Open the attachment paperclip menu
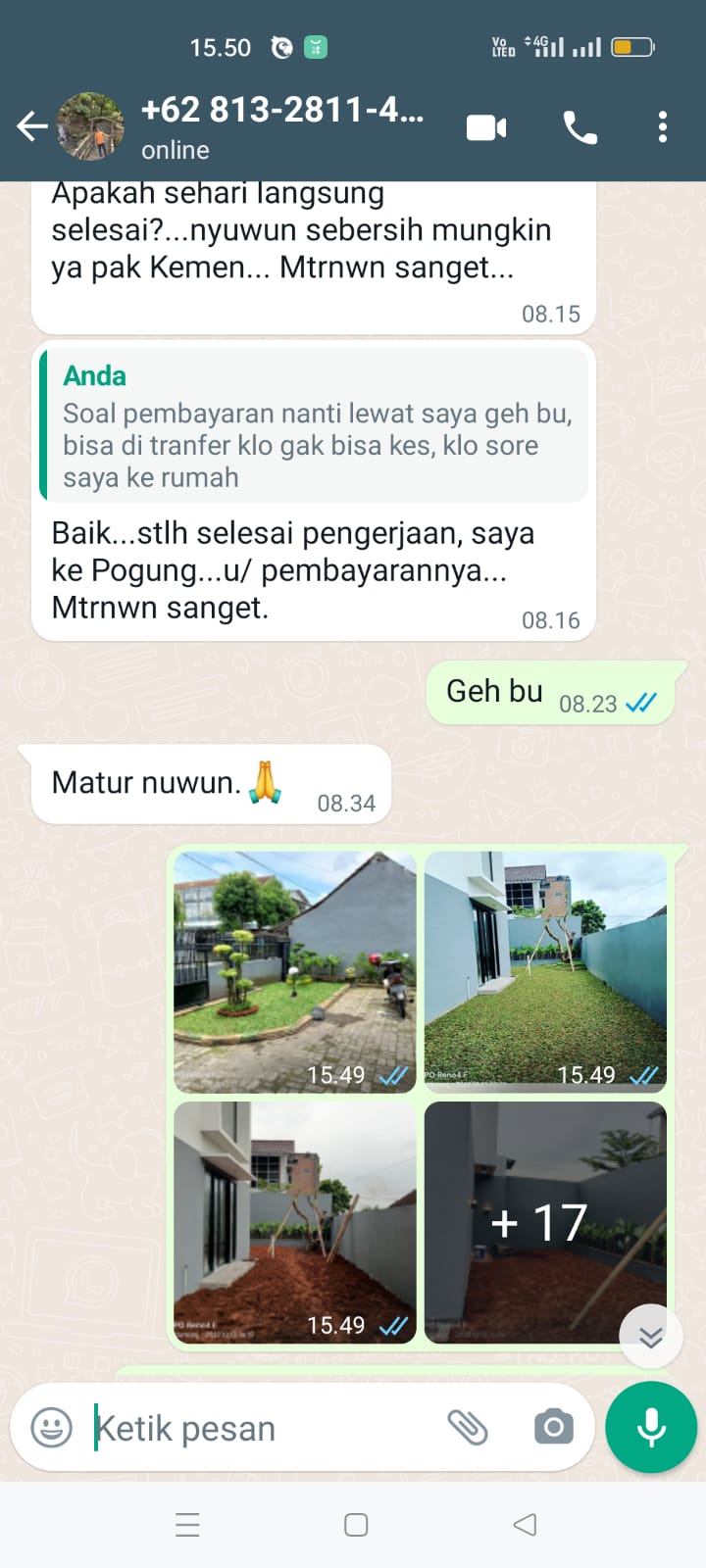The height and width of the screenshot is (1568, 706). point(470,1428)
